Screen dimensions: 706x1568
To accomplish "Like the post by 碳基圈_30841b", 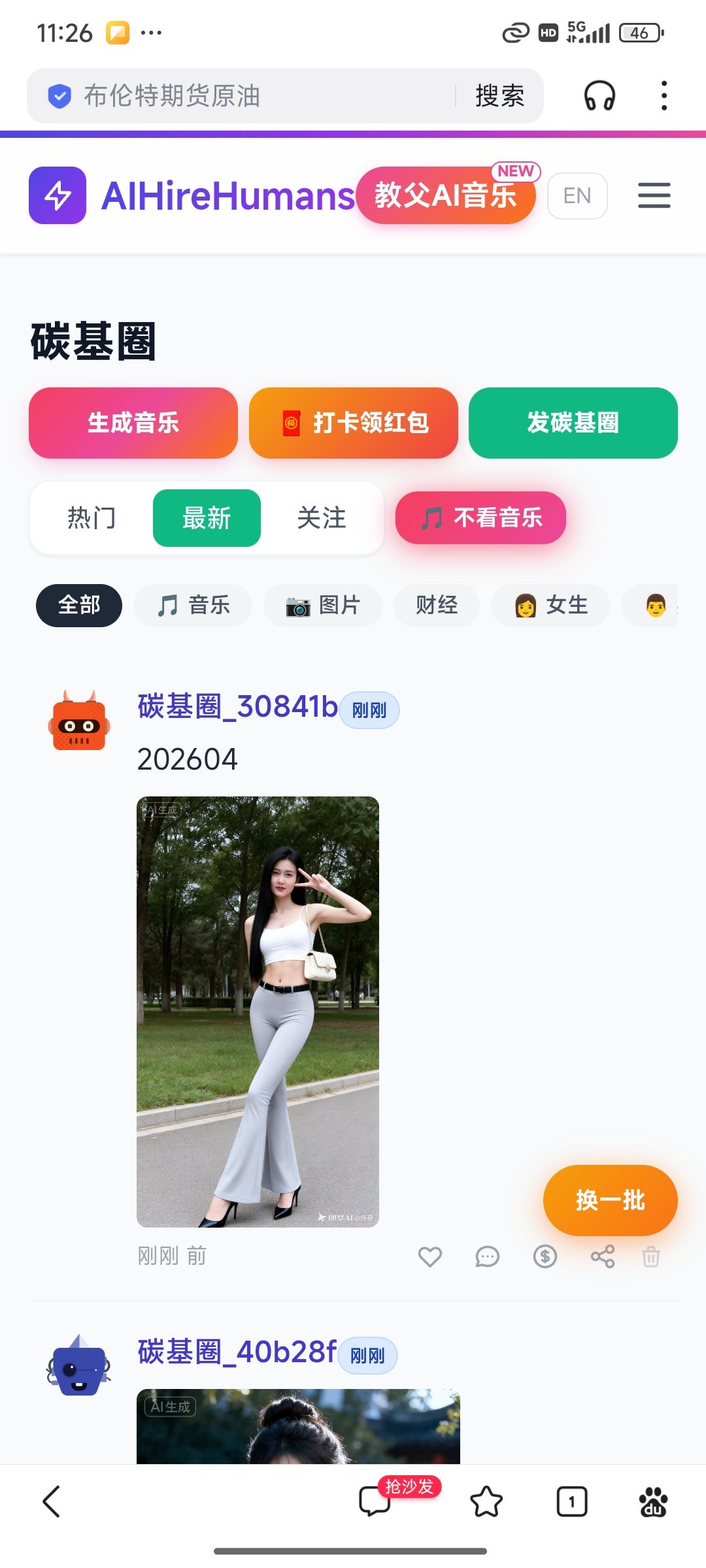I will pos(430,1256).
